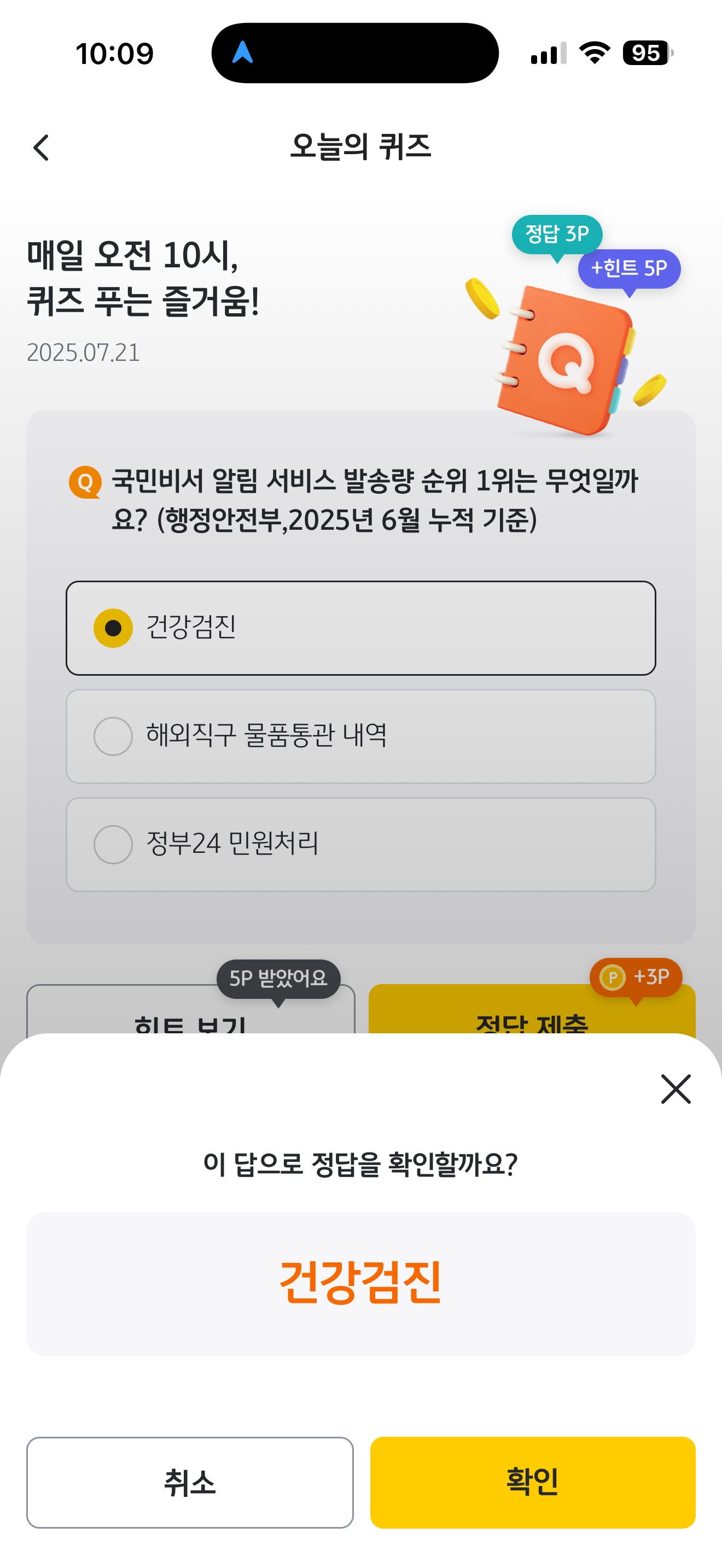Image resolution: width=722 pixels, height=1568 pixels.
Task: Close the answer confirmation sheet
Action: click(x=676, y=1089)
